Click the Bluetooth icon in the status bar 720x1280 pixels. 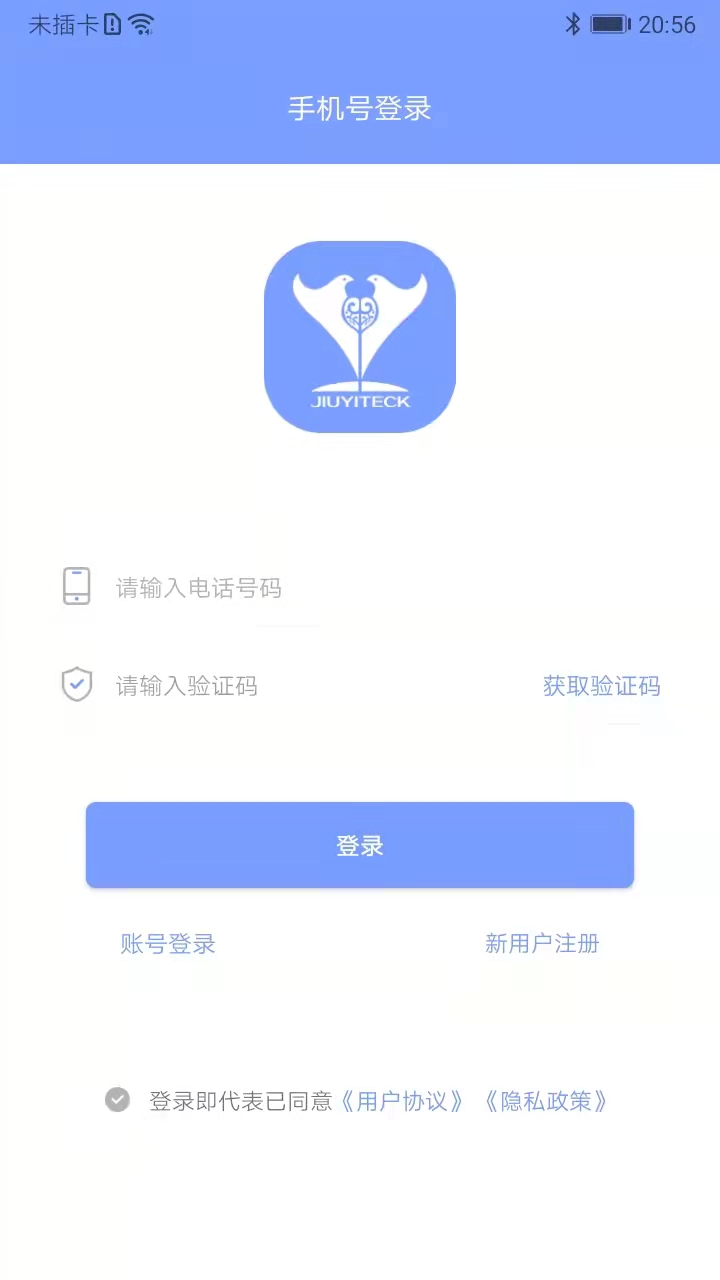pos(575,23)
